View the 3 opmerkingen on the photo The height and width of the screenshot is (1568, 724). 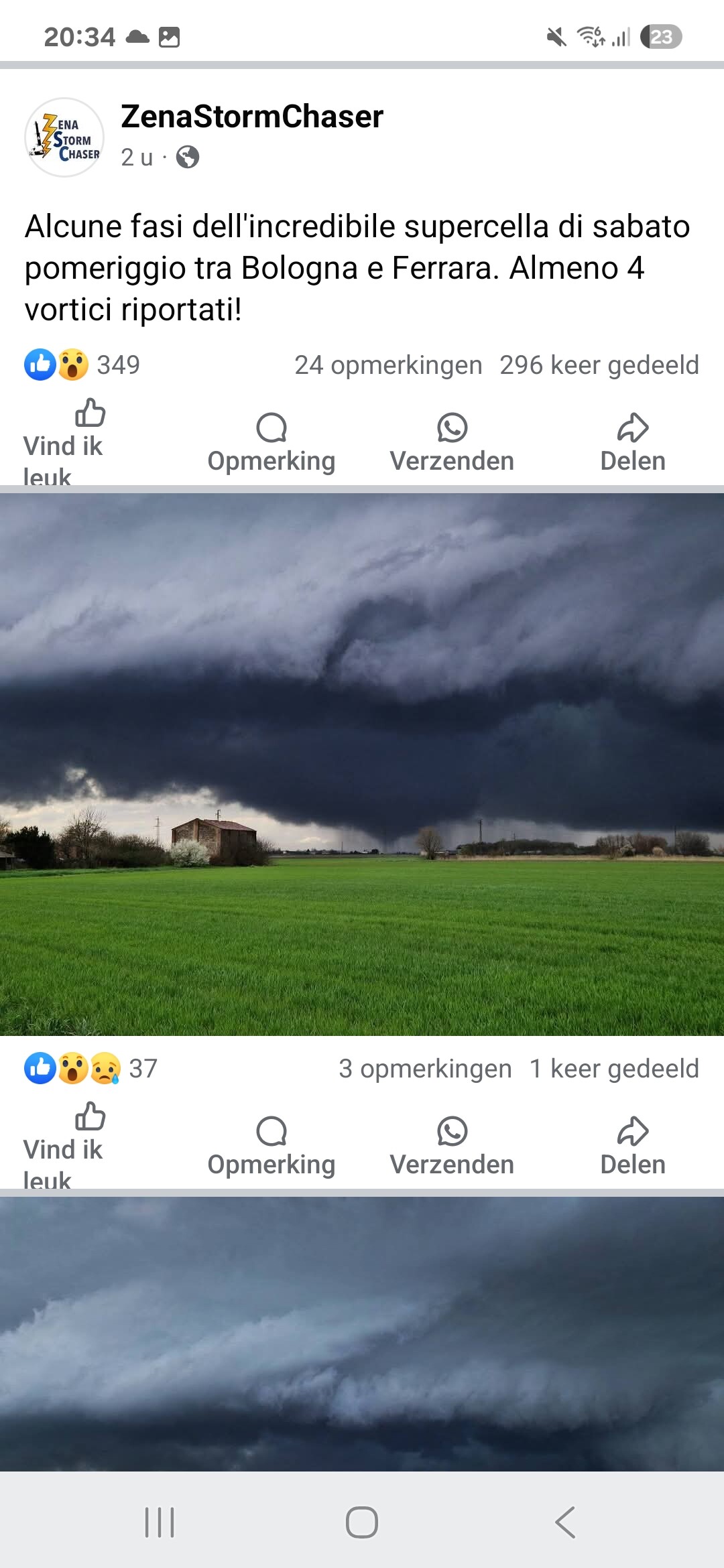pyautogui.click(x=425, y=1069)
